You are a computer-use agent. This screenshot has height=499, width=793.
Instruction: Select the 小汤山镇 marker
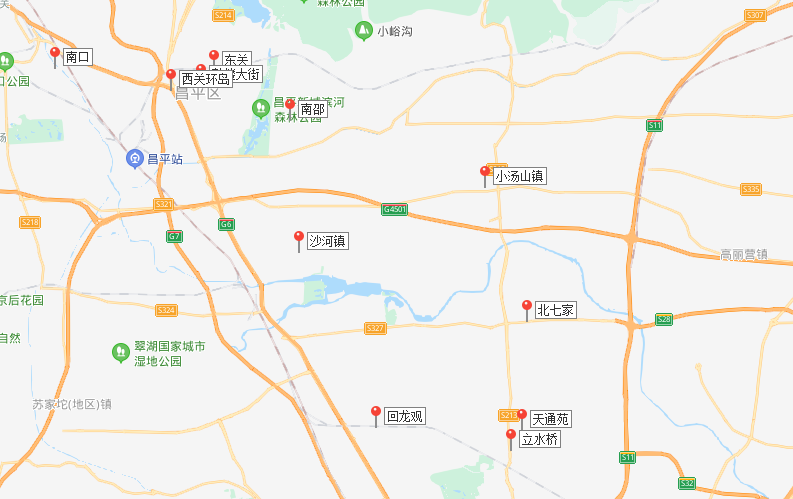click(x=485, y=173)
